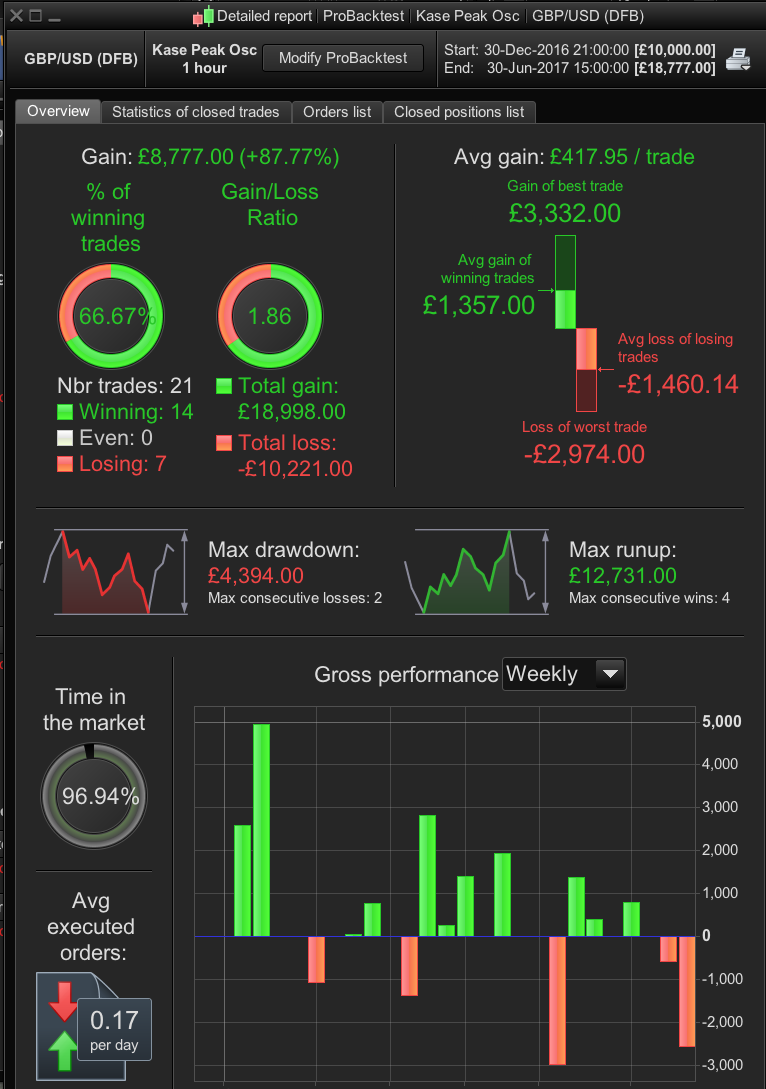Screen dimensions: 766x1089
Task: Expand the Weekly gross performance dropdown
Action: (x=609, y=674)
